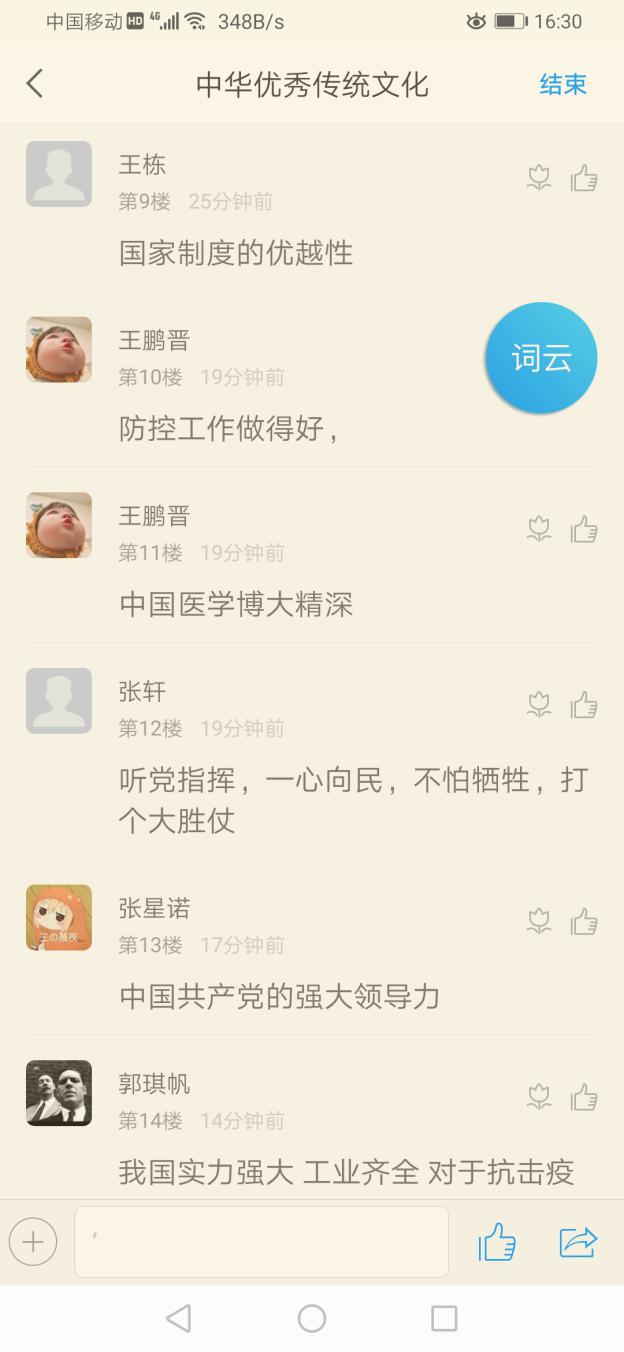Give a flower to 张星诺's comment

539,922
